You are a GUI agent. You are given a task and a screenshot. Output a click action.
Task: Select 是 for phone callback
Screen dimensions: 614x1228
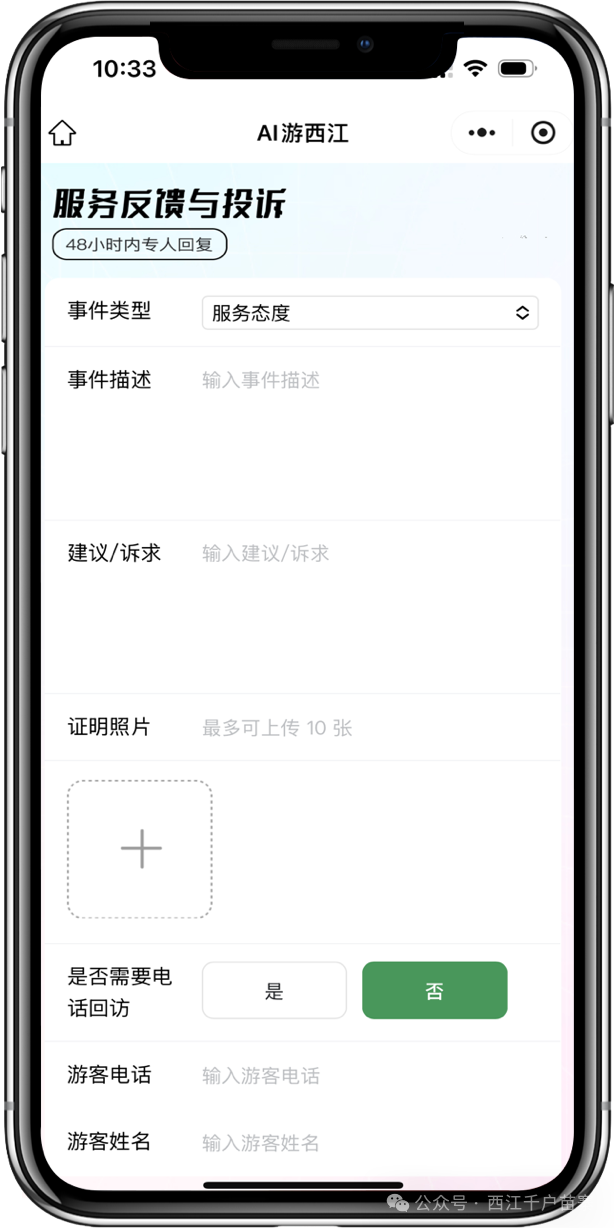(274, 991)
